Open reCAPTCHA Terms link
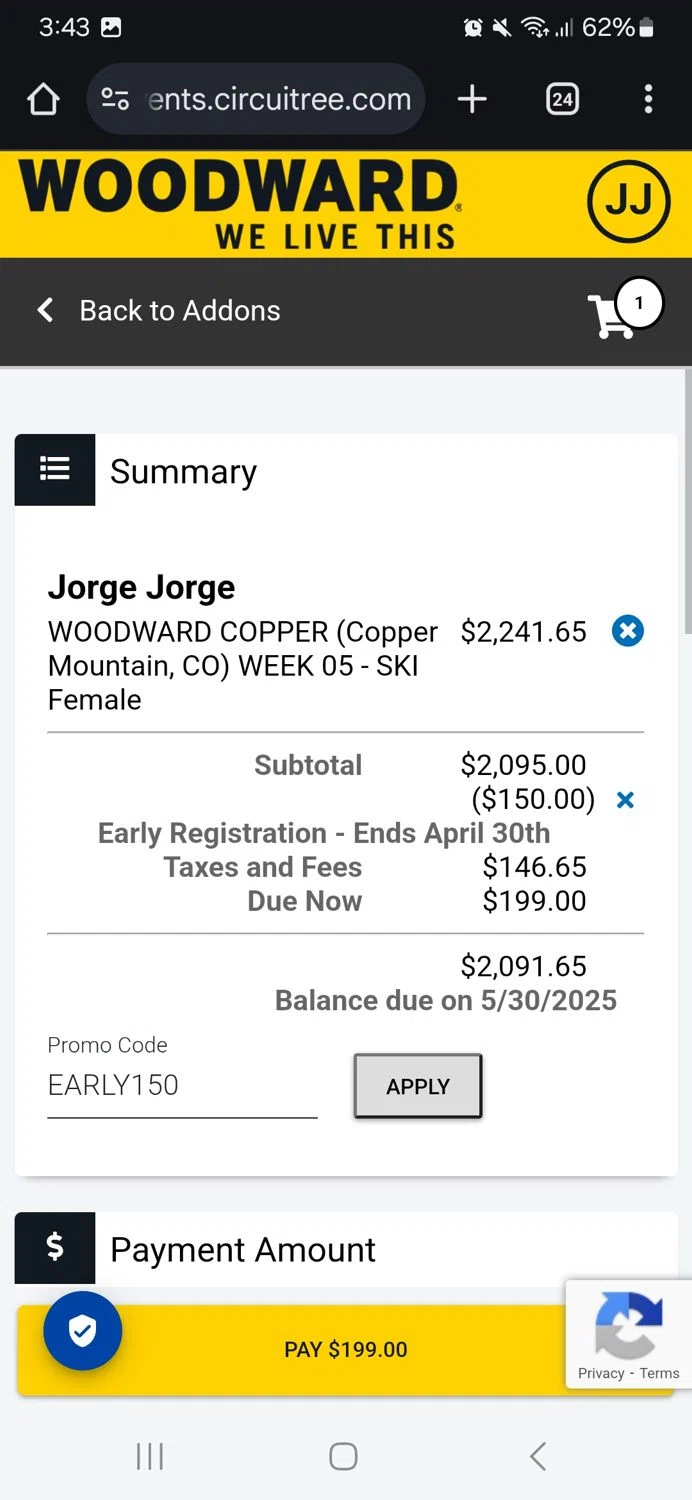Viewport: 692px width, 1500px height. point(660,1373)
